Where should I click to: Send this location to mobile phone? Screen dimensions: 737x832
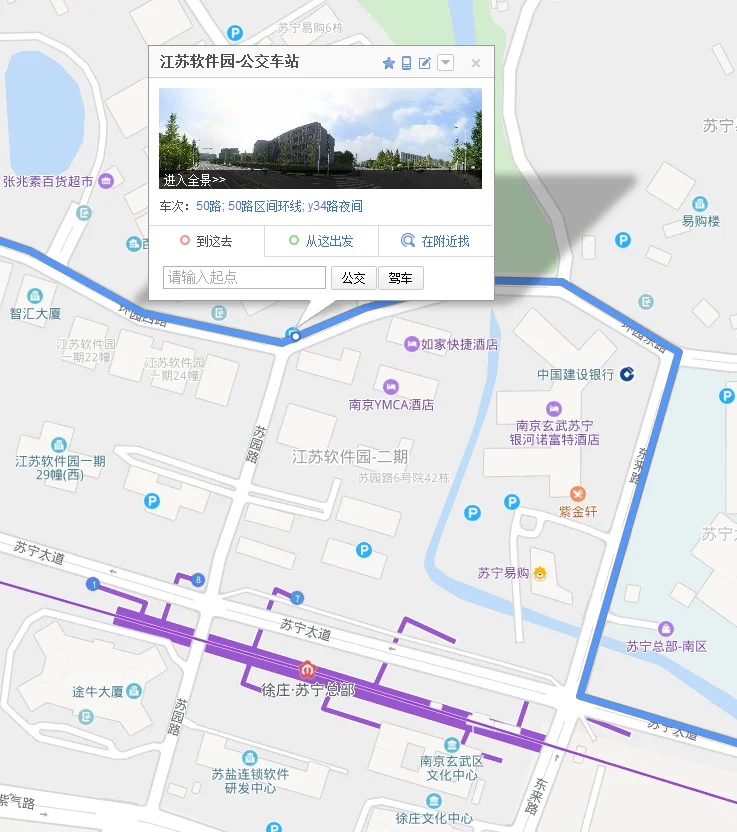(x=406, y=62)
